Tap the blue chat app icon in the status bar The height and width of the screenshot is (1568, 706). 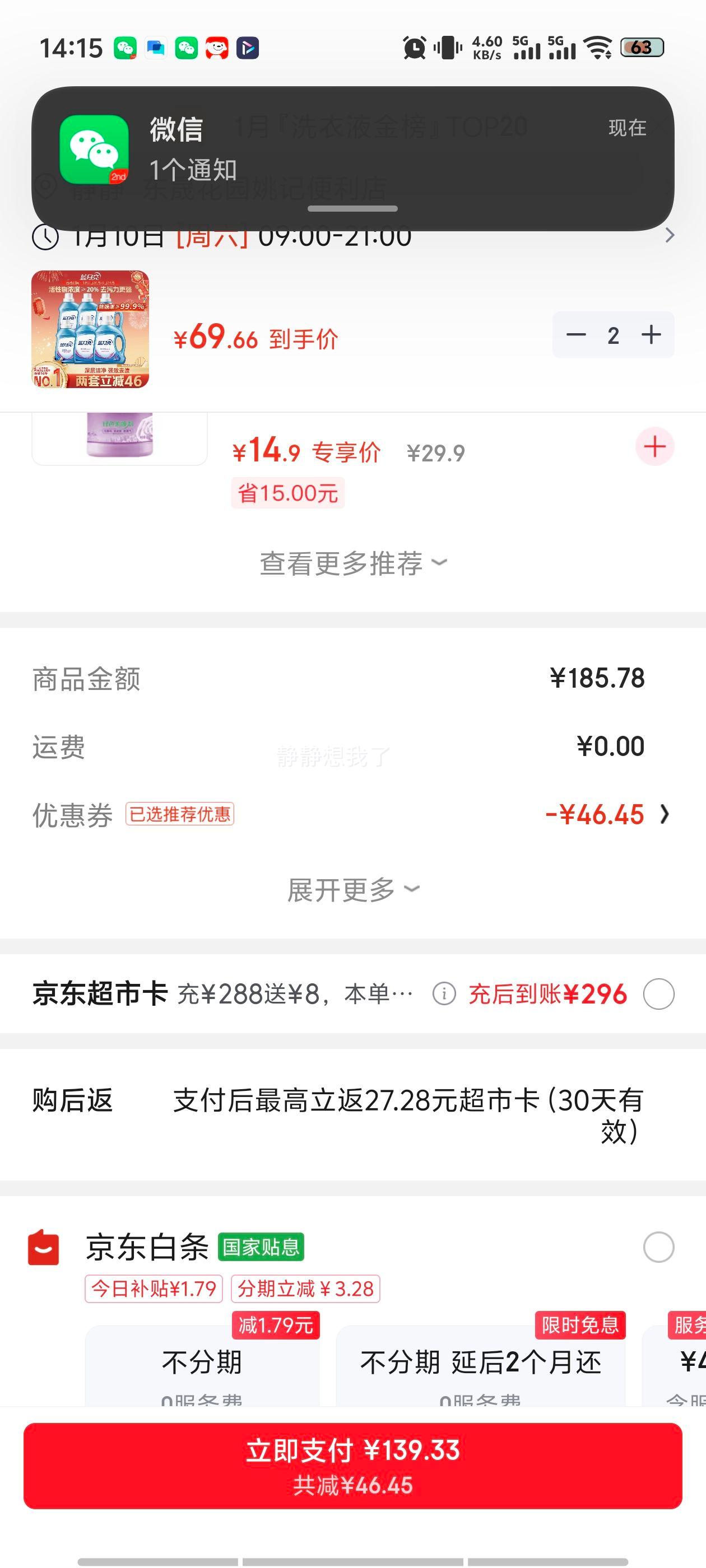point(156,47)
